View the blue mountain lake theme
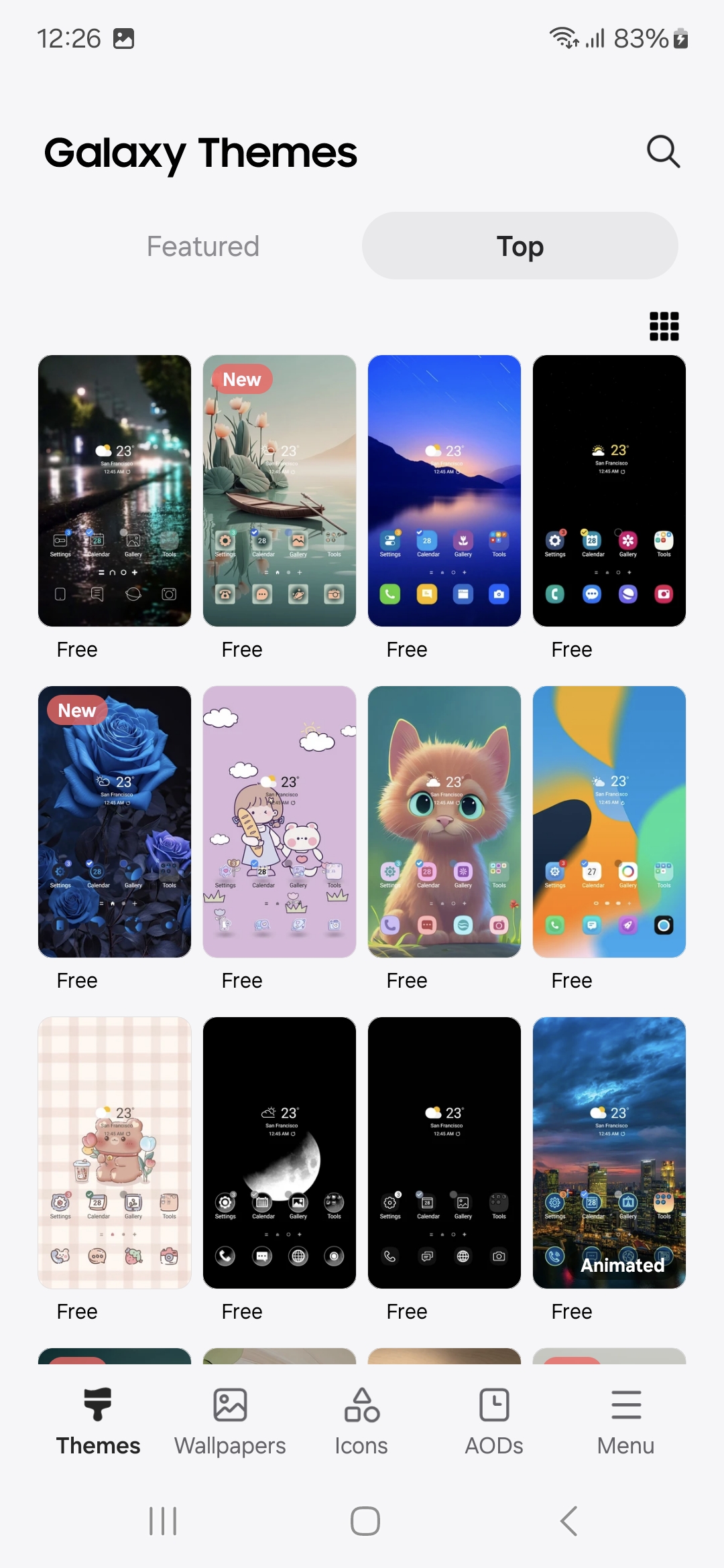This screenshot has width=724, height=1568. (444, 491)
